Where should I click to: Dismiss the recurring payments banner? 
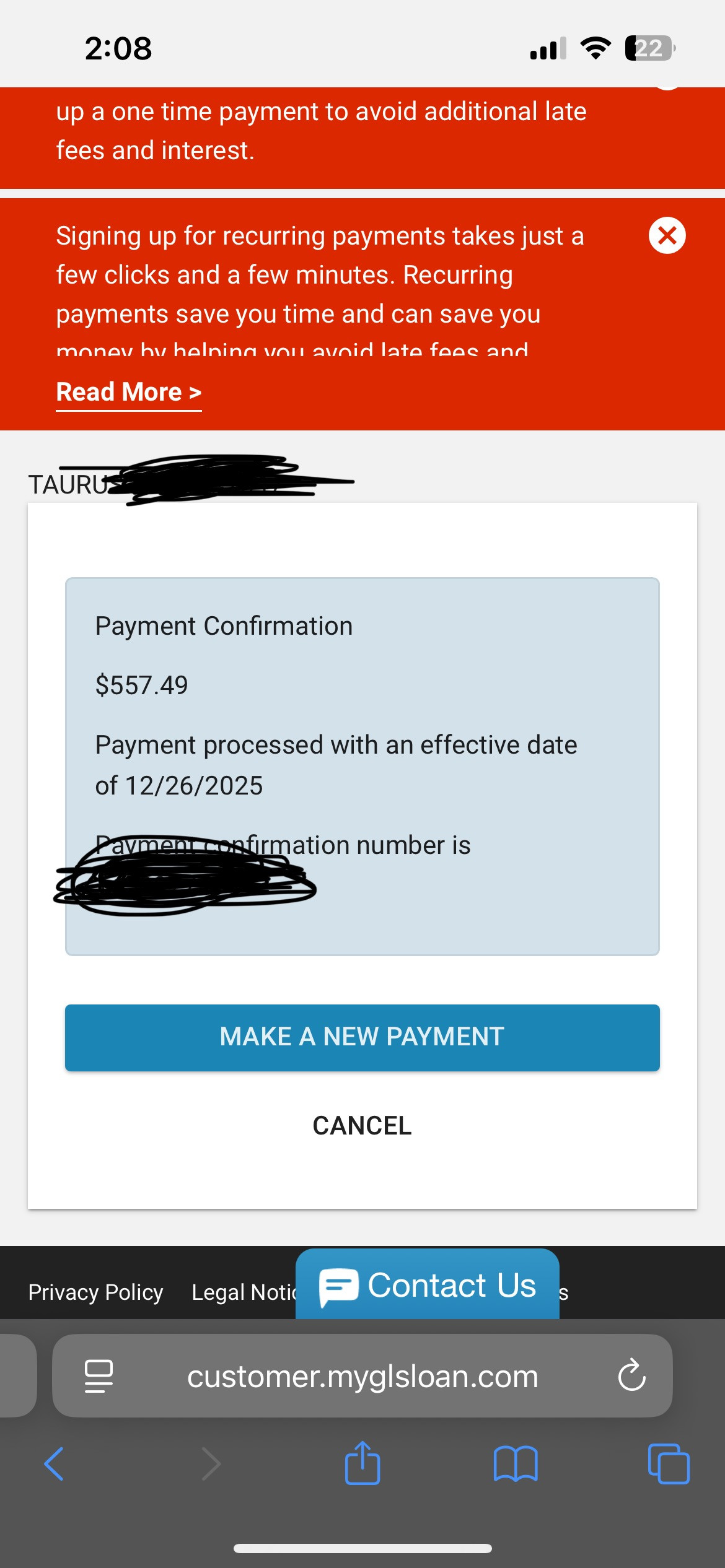667,235
